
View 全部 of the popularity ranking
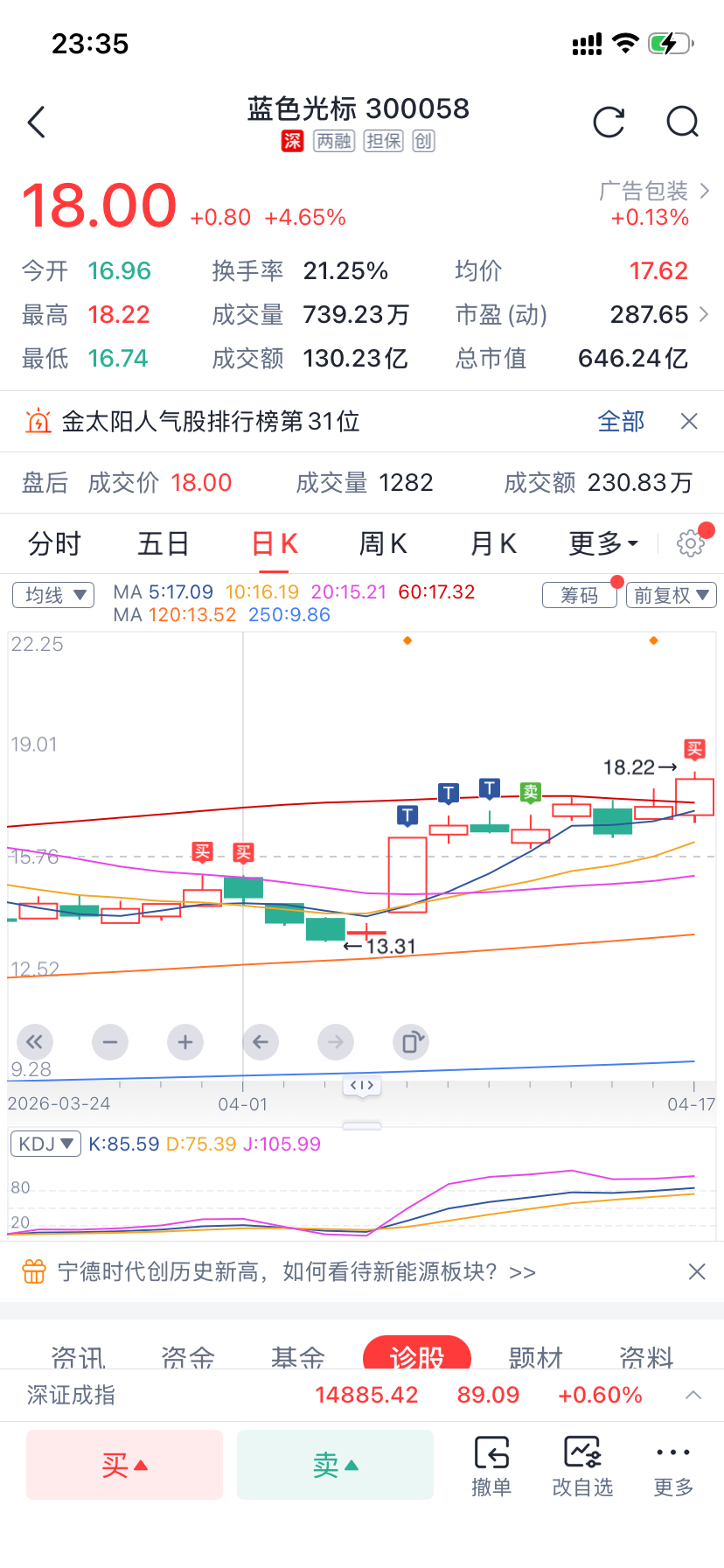(621, 422)
